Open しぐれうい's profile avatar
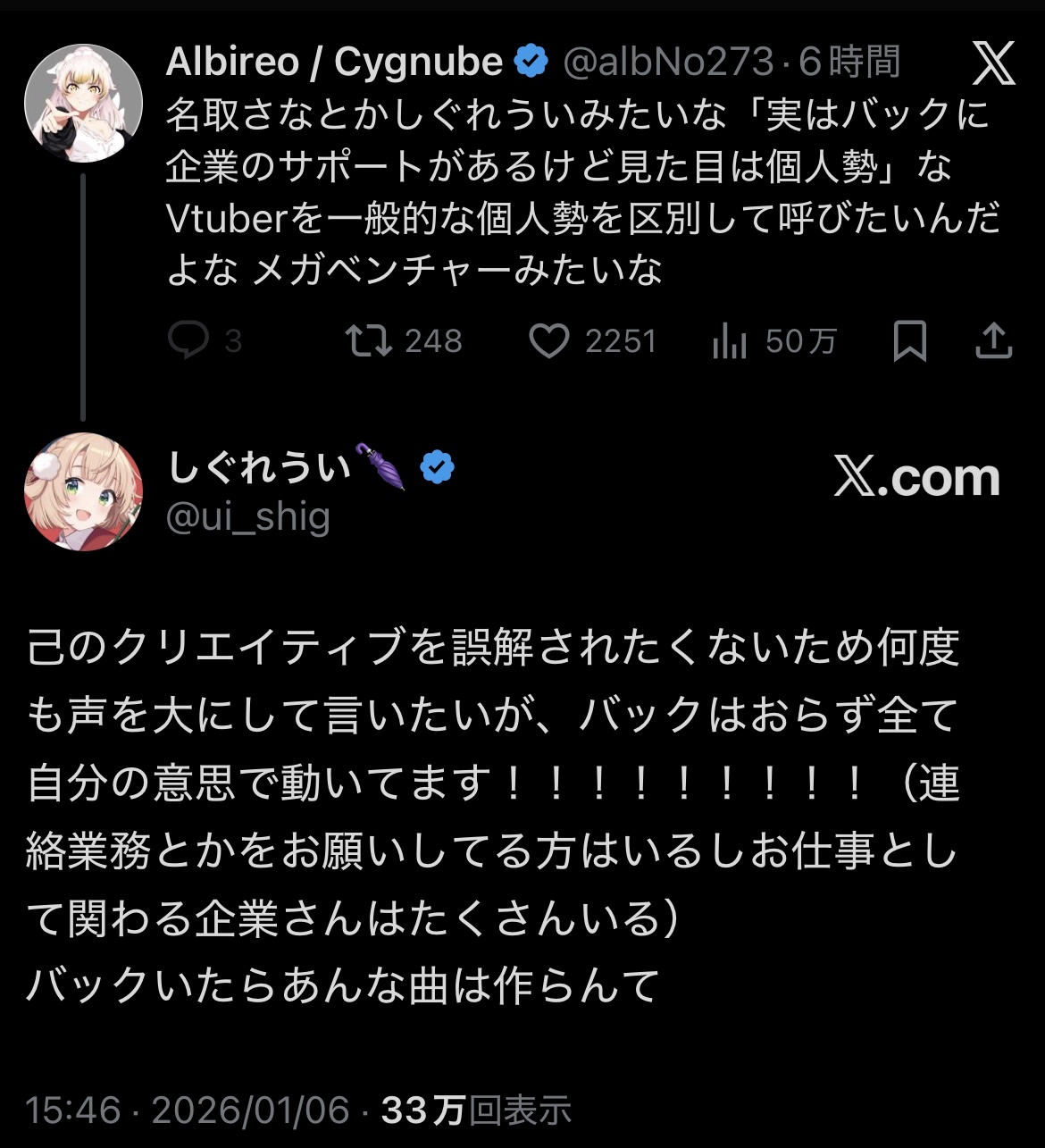 click(83, 492)
